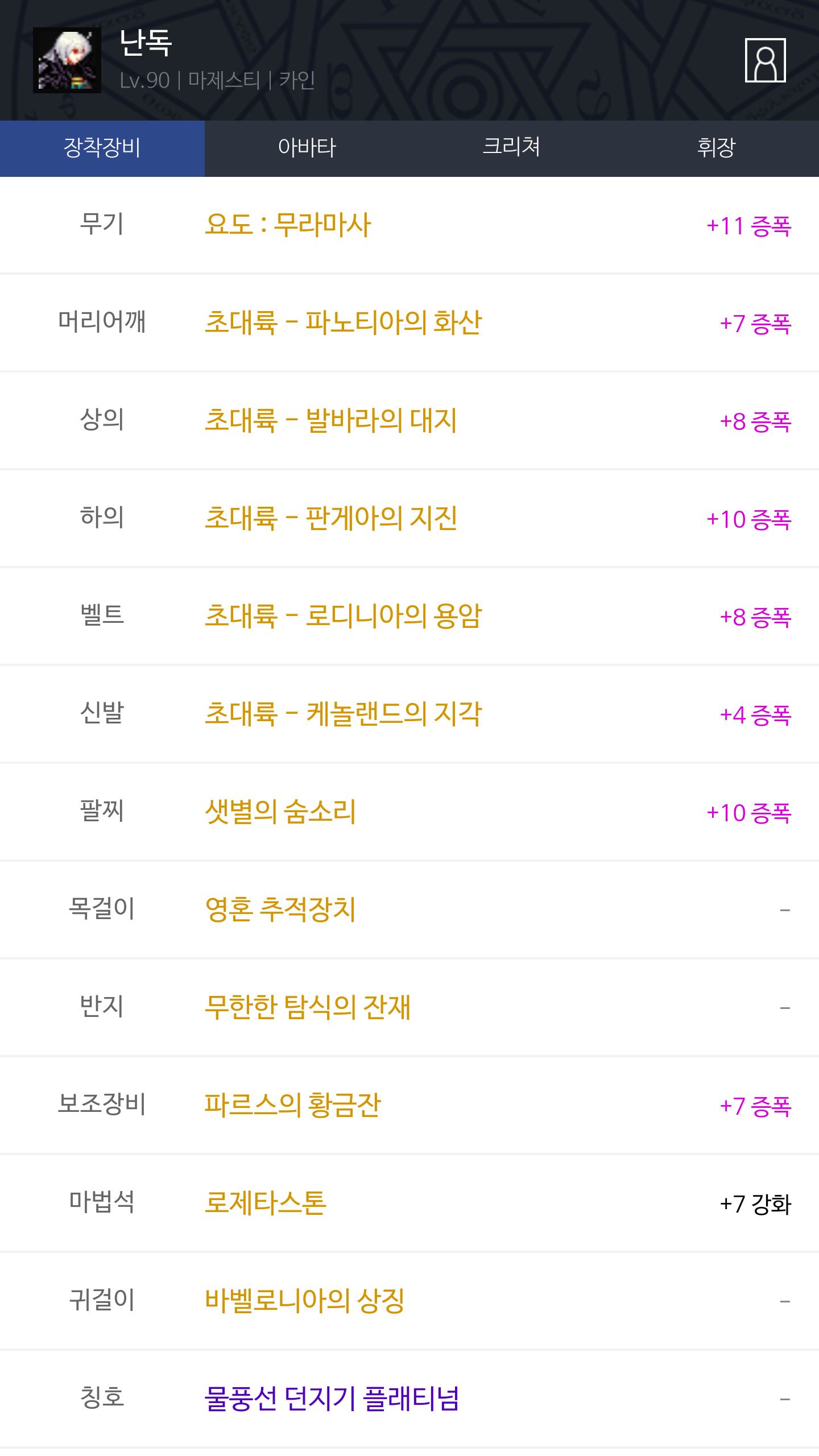View magic stone 로제타스톤
Image resolution: width=819 pixels, height=1456 pixels.
(x=266, y=1203)
